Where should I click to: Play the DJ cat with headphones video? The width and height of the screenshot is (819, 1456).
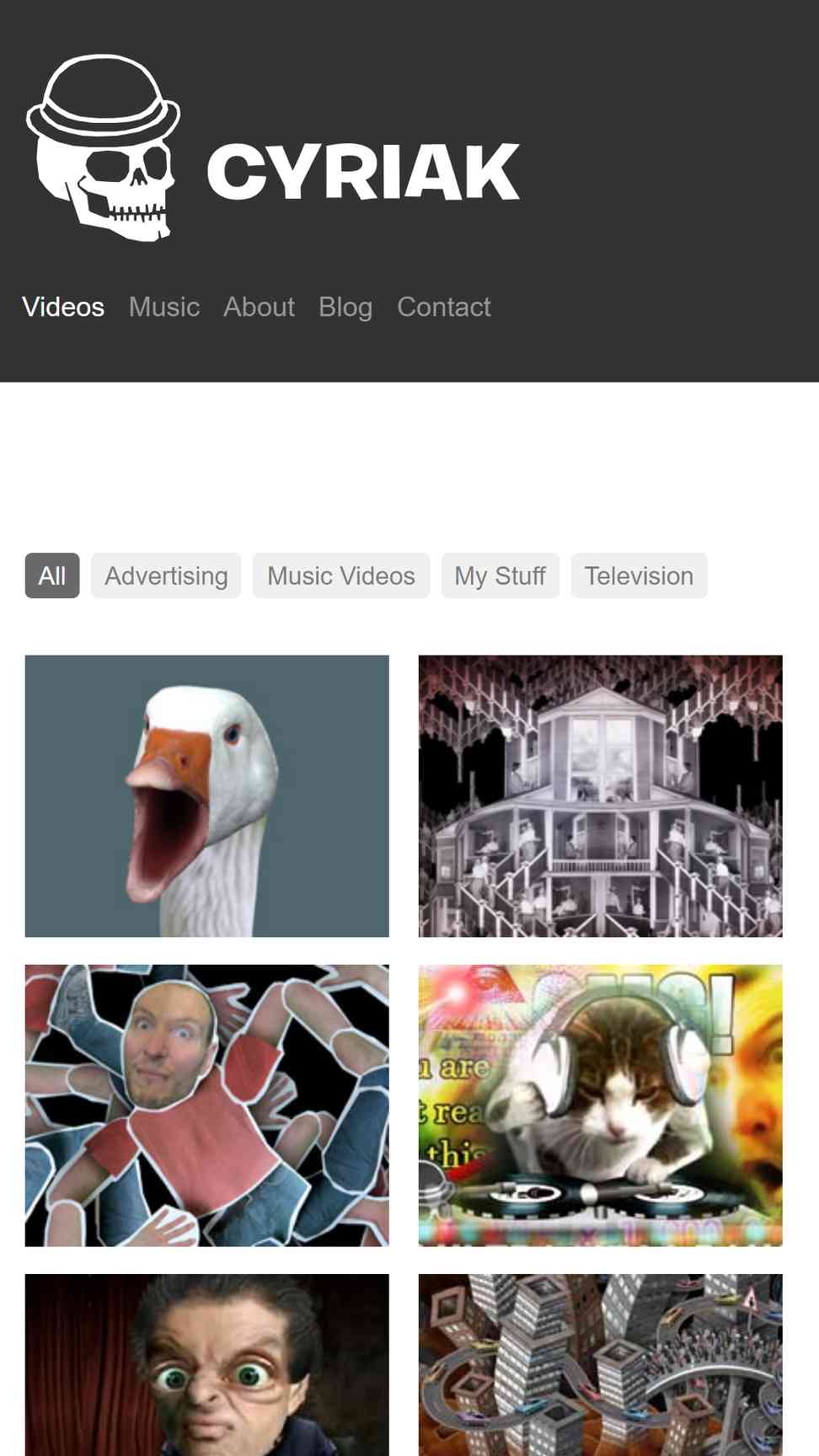pyautogui.click(x=601, y=1105)
